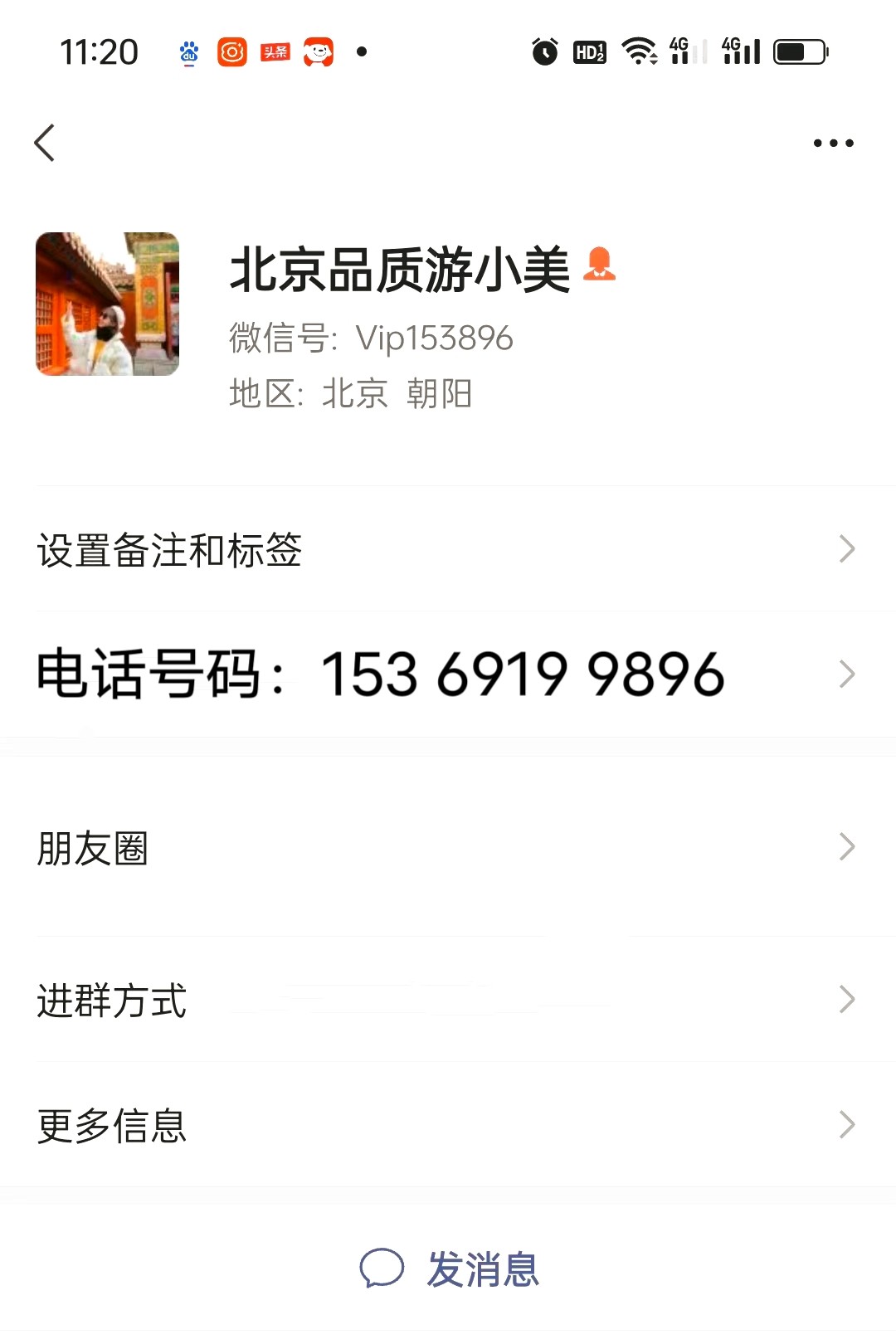Open 设置备注和标签 row
This screenshot has width=896, height=1344.
pyautogui.click(x=448, y=549)
